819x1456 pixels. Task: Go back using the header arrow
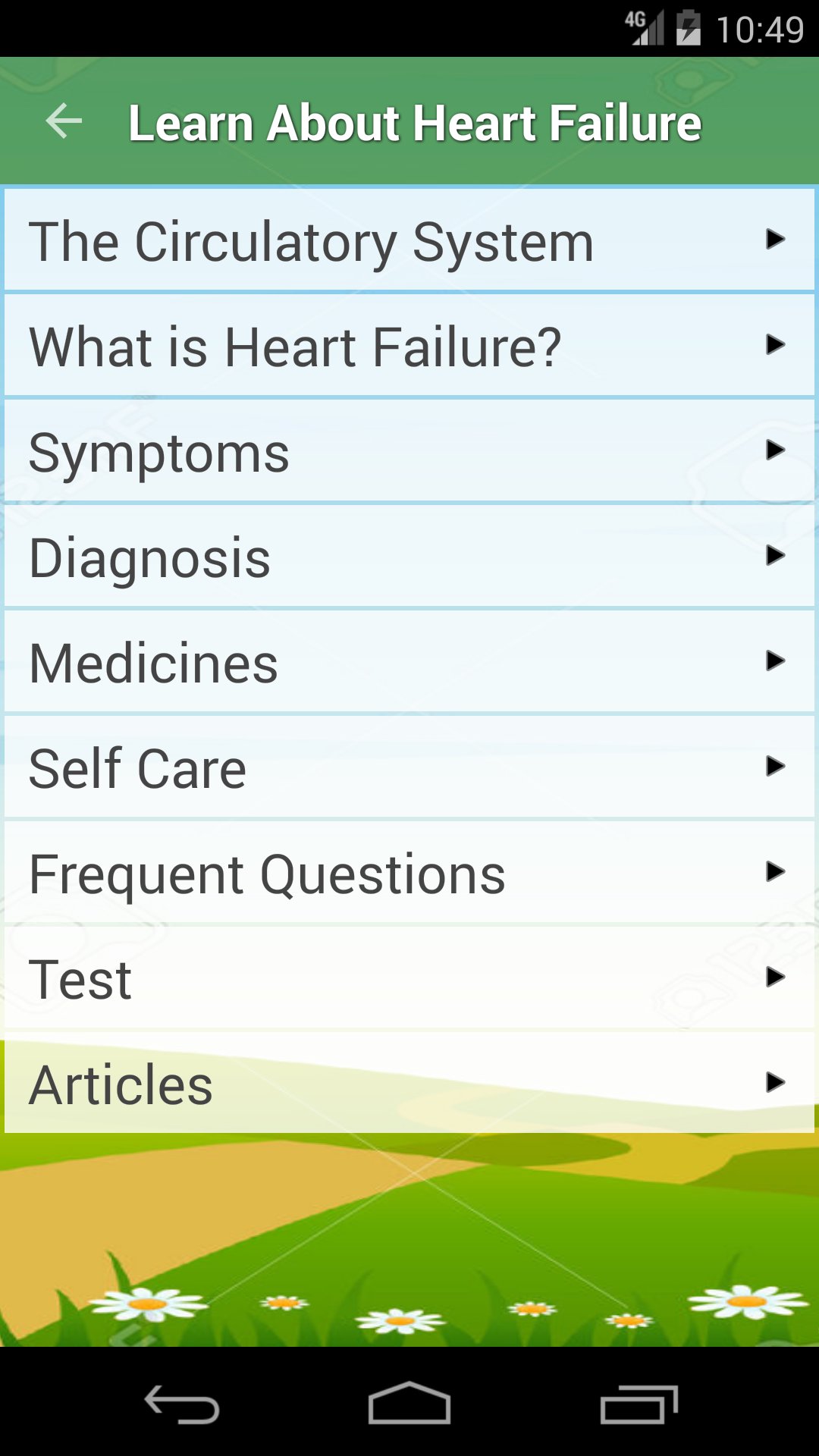click(x=64, y=121)
